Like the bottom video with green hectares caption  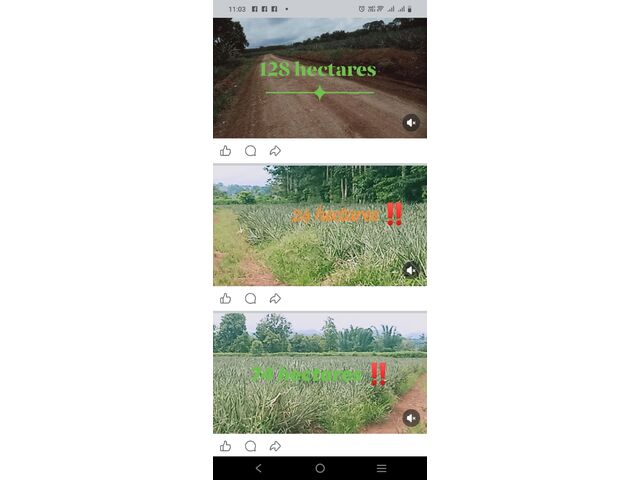click(225, 446)
